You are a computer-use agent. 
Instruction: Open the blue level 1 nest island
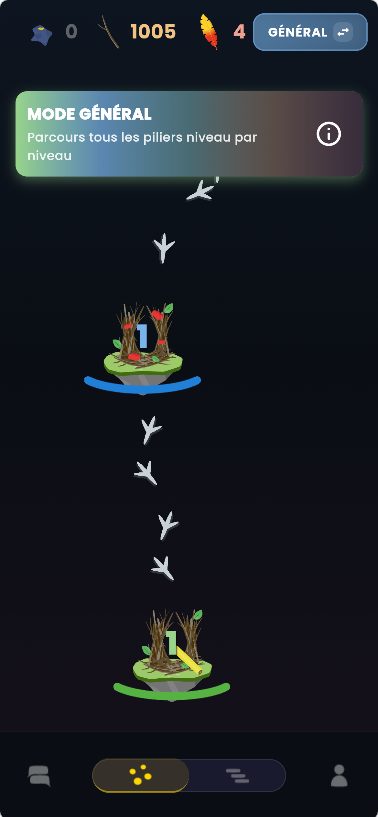[142, 349]
